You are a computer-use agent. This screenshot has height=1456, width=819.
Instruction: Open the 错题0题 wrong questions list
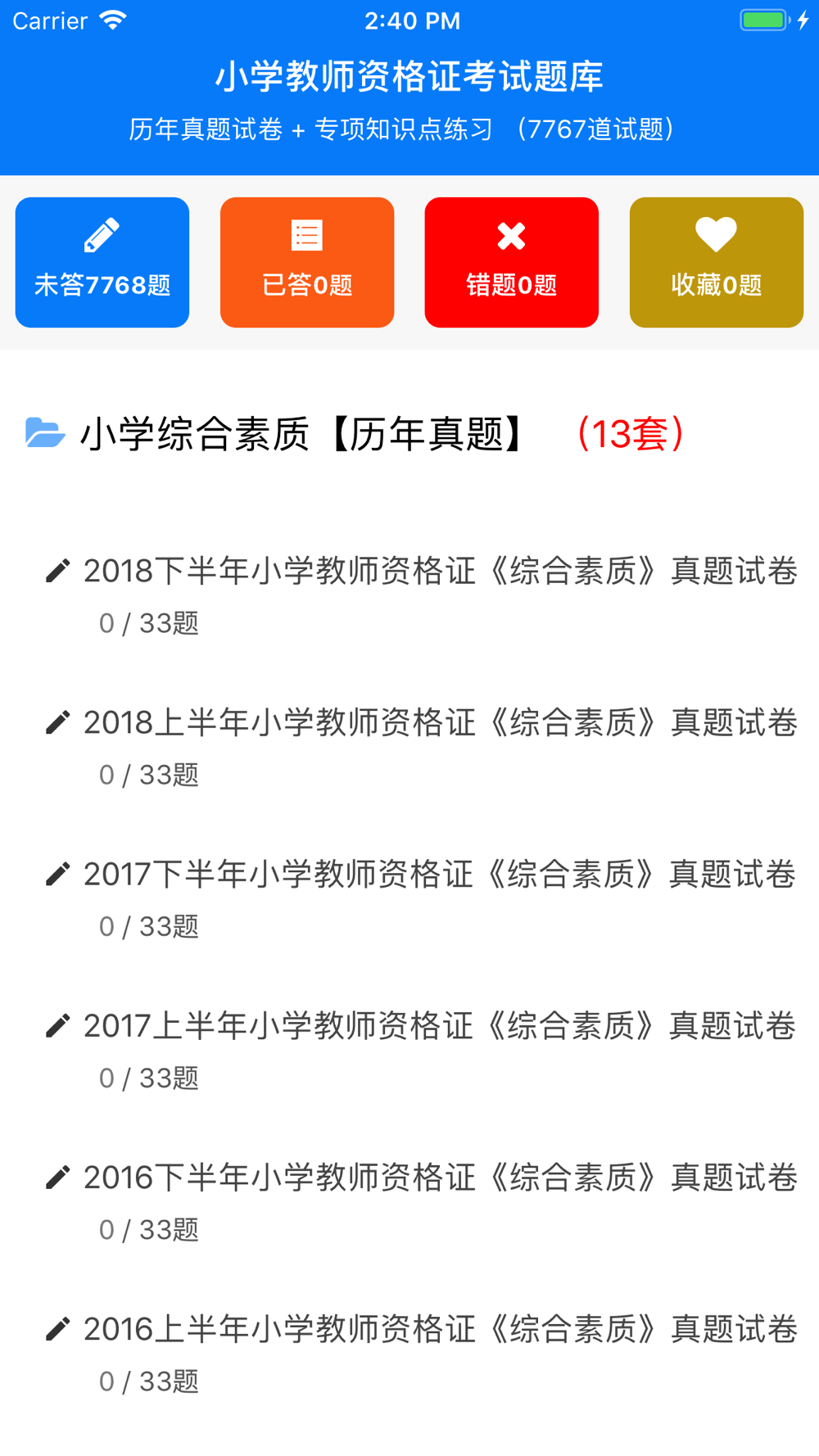512,262
